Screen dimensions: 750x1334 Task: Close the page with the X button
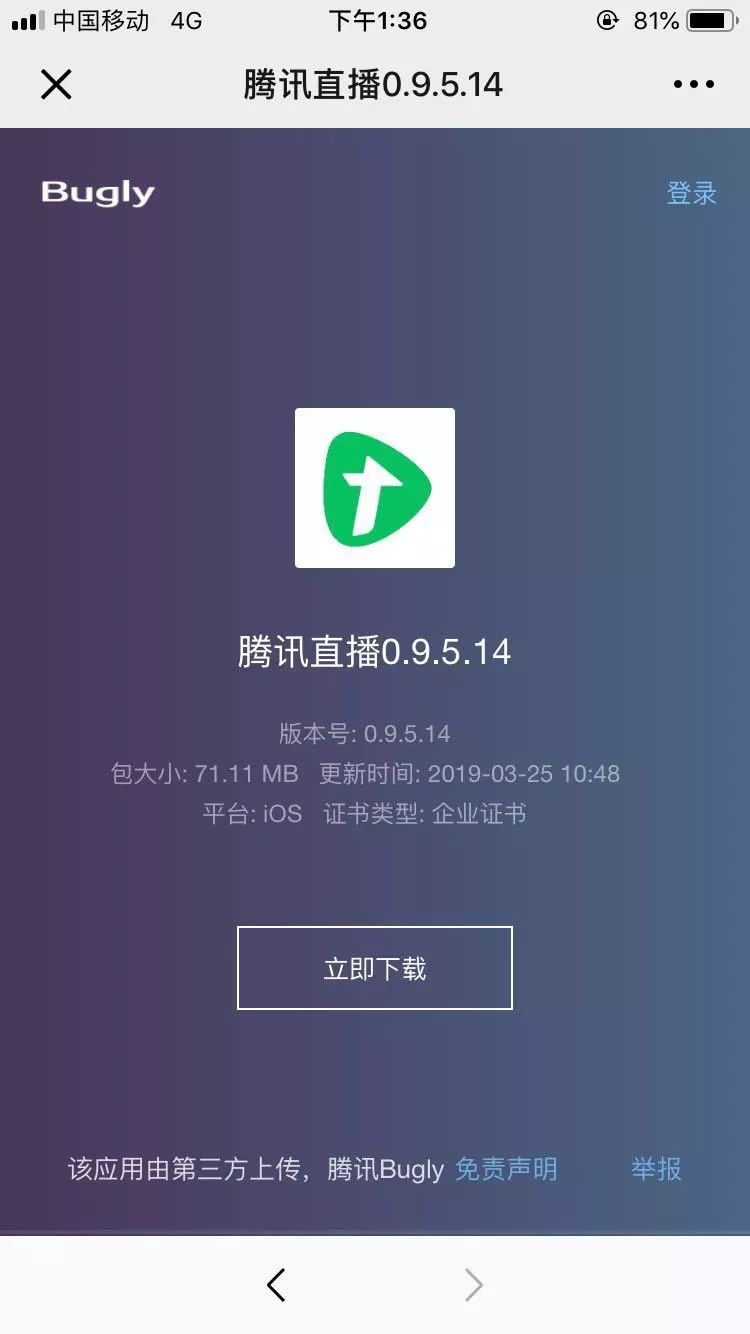[57, 85]
